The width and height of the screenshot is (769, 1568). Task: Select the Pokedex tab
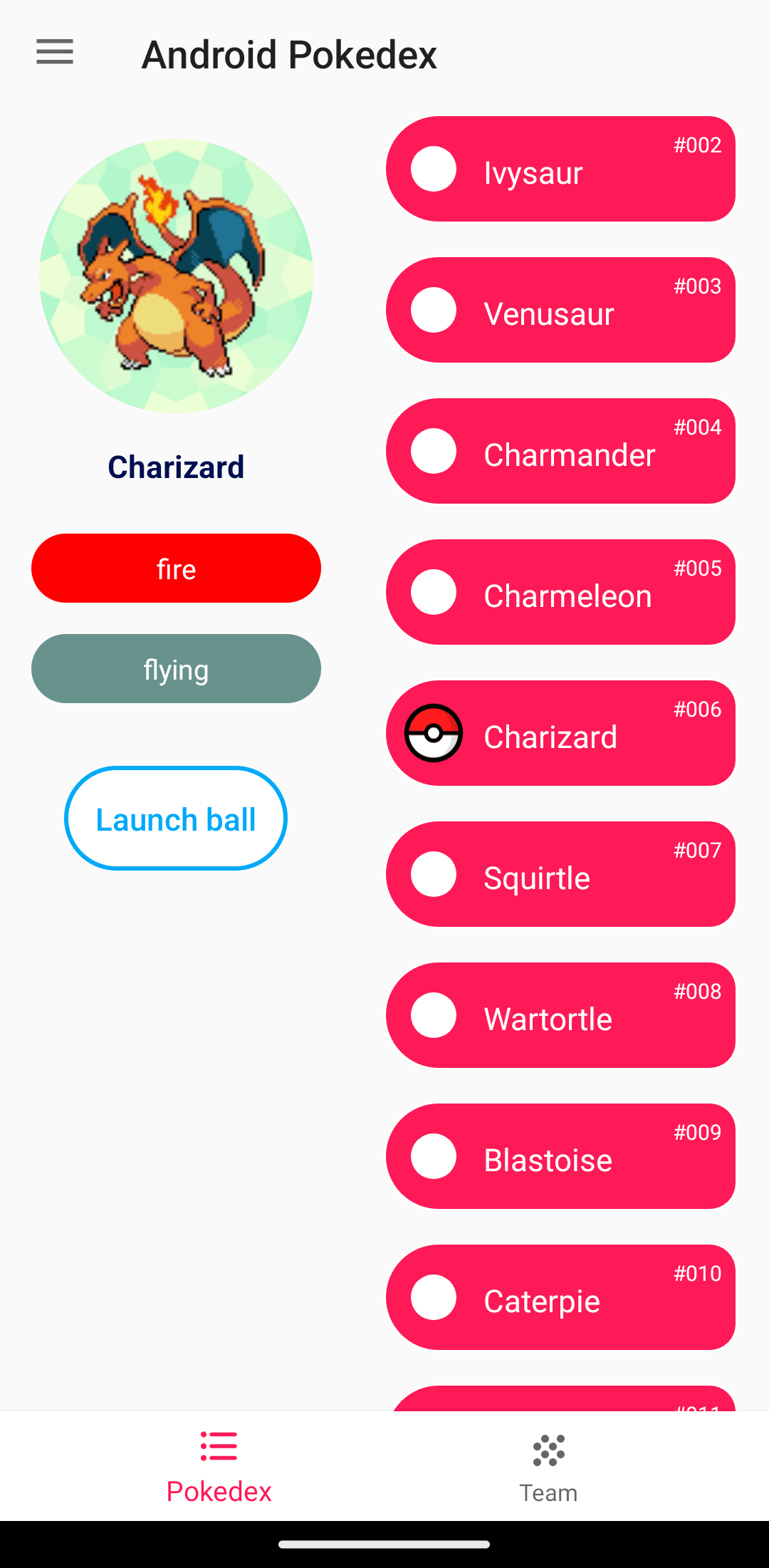[219, 1468]
